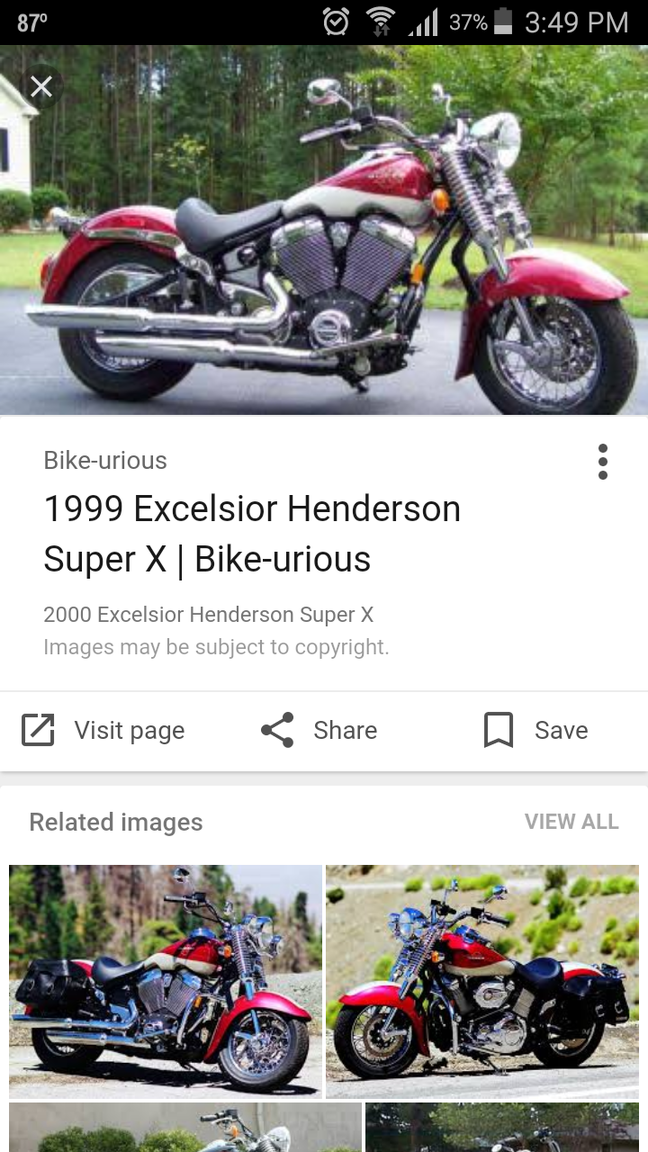
Task: Open related image with forest background
Action: pos(166,981)
